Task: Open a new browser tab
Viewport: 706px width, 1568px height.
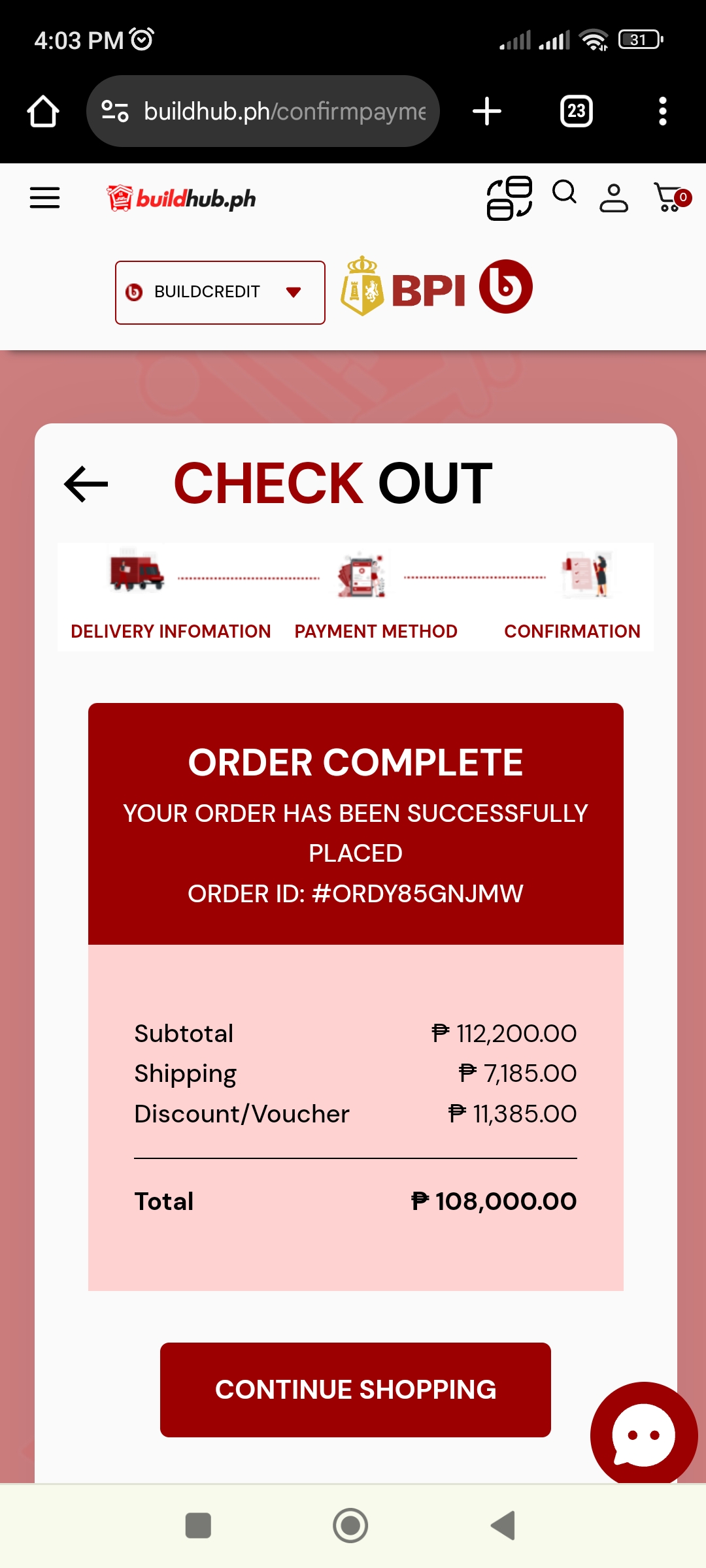Action: click(487, 111)
